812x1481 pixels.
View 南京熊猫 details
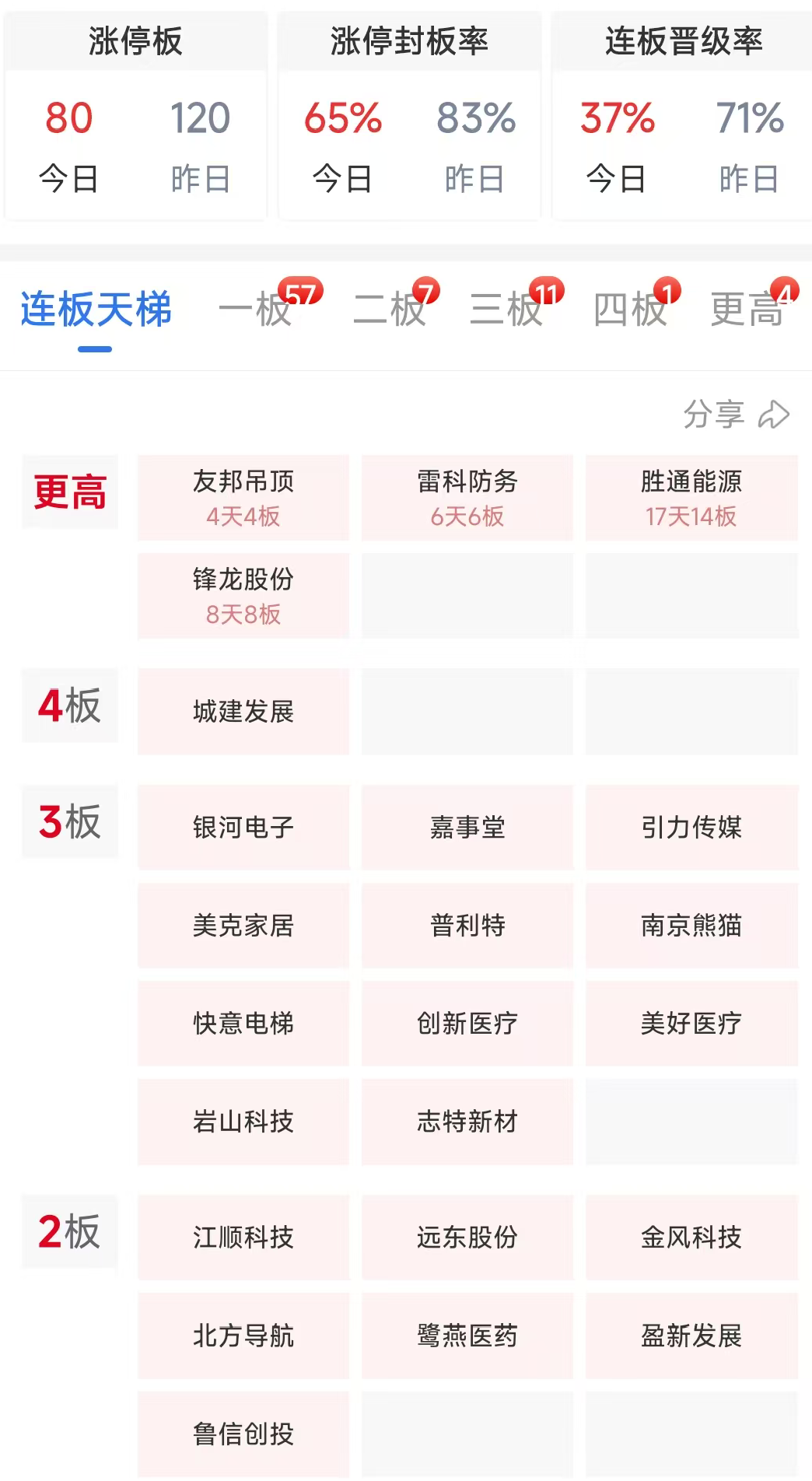[x=691, y=925]
